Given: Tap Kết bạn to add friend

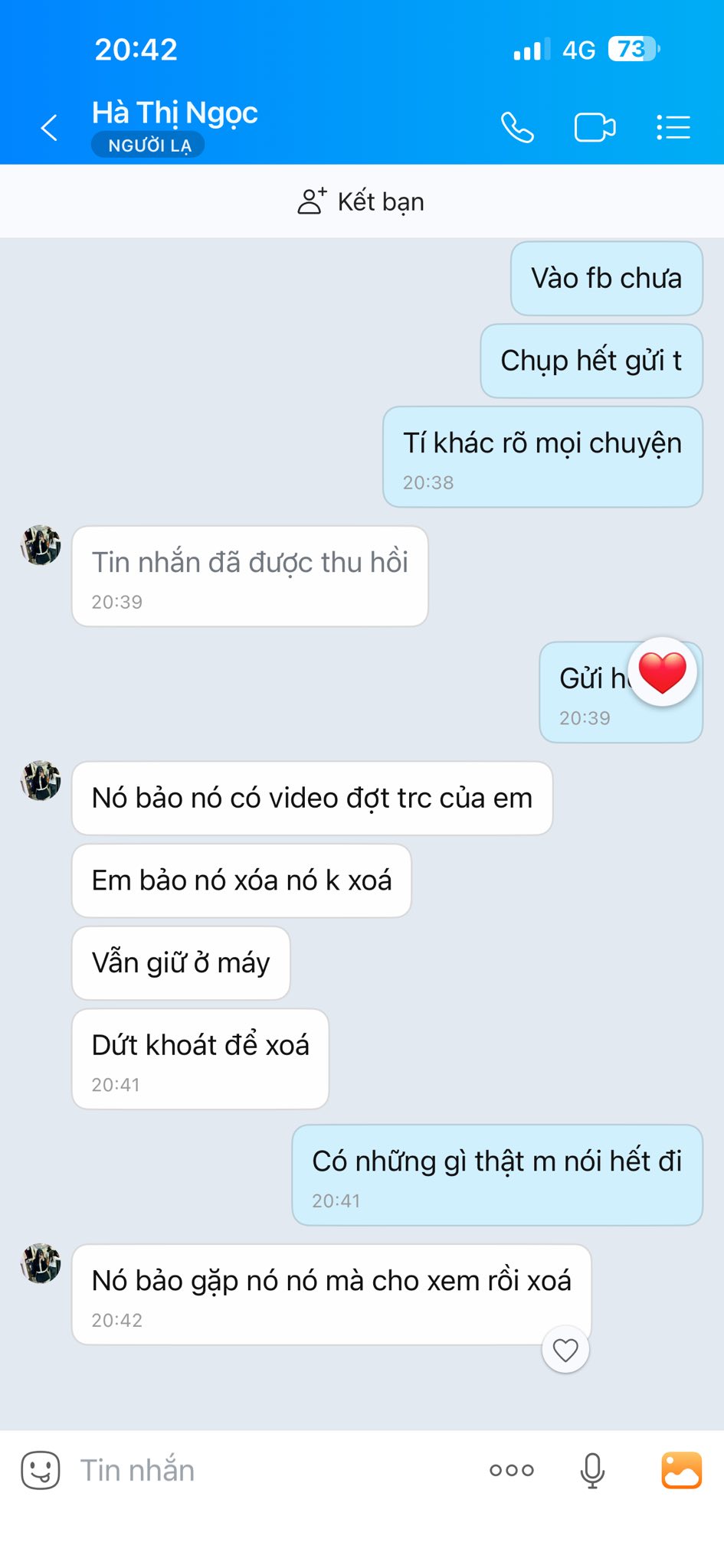Looking at the screenshot, I should coord(362,201).
